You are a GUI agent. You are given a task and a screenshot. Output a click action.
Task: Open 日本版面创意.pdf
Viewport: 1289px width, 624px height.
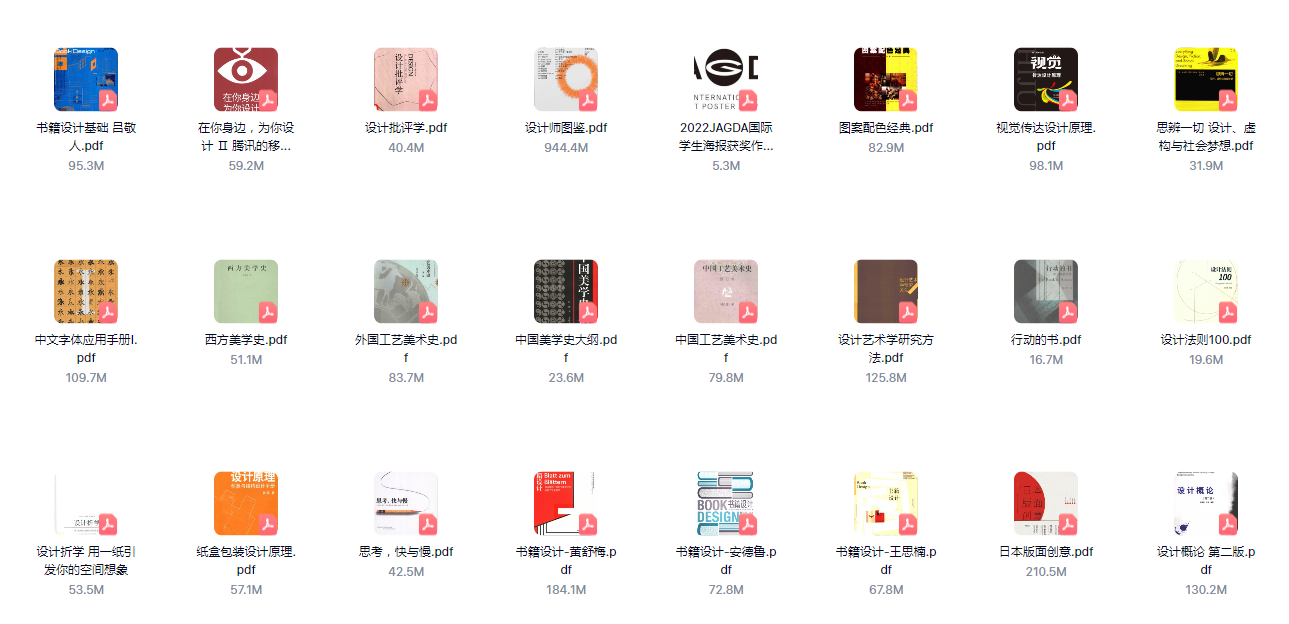coord(1046,503)
